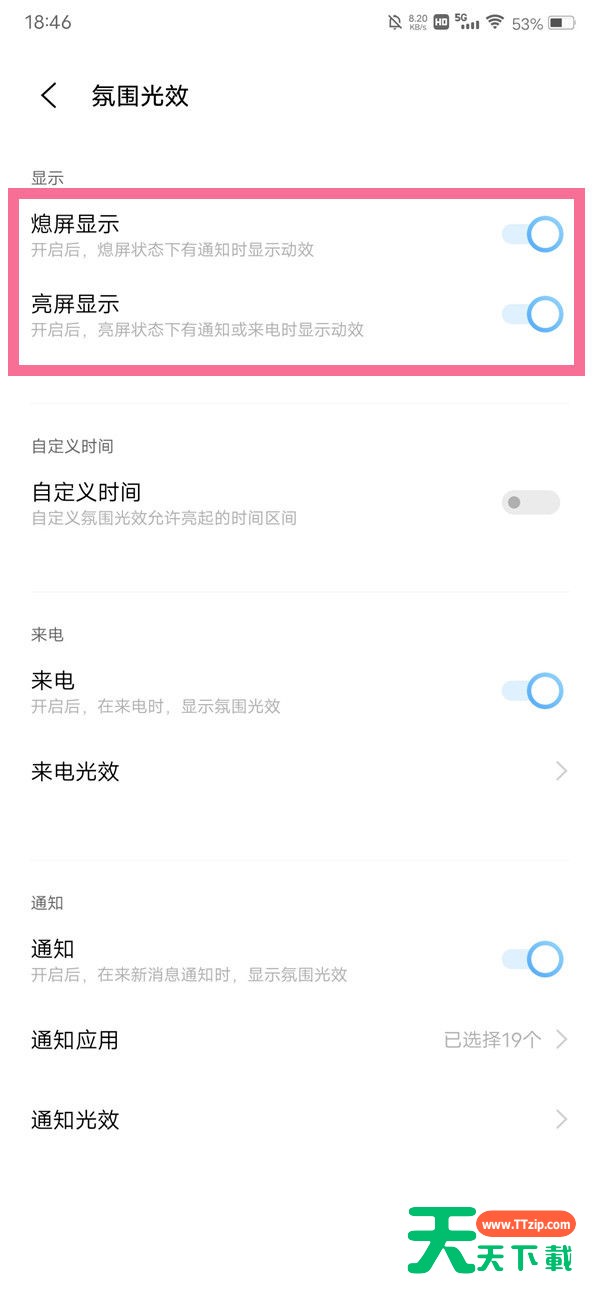
Task: Disable the 亮屏显示 toggle
Action: (532, 314)
